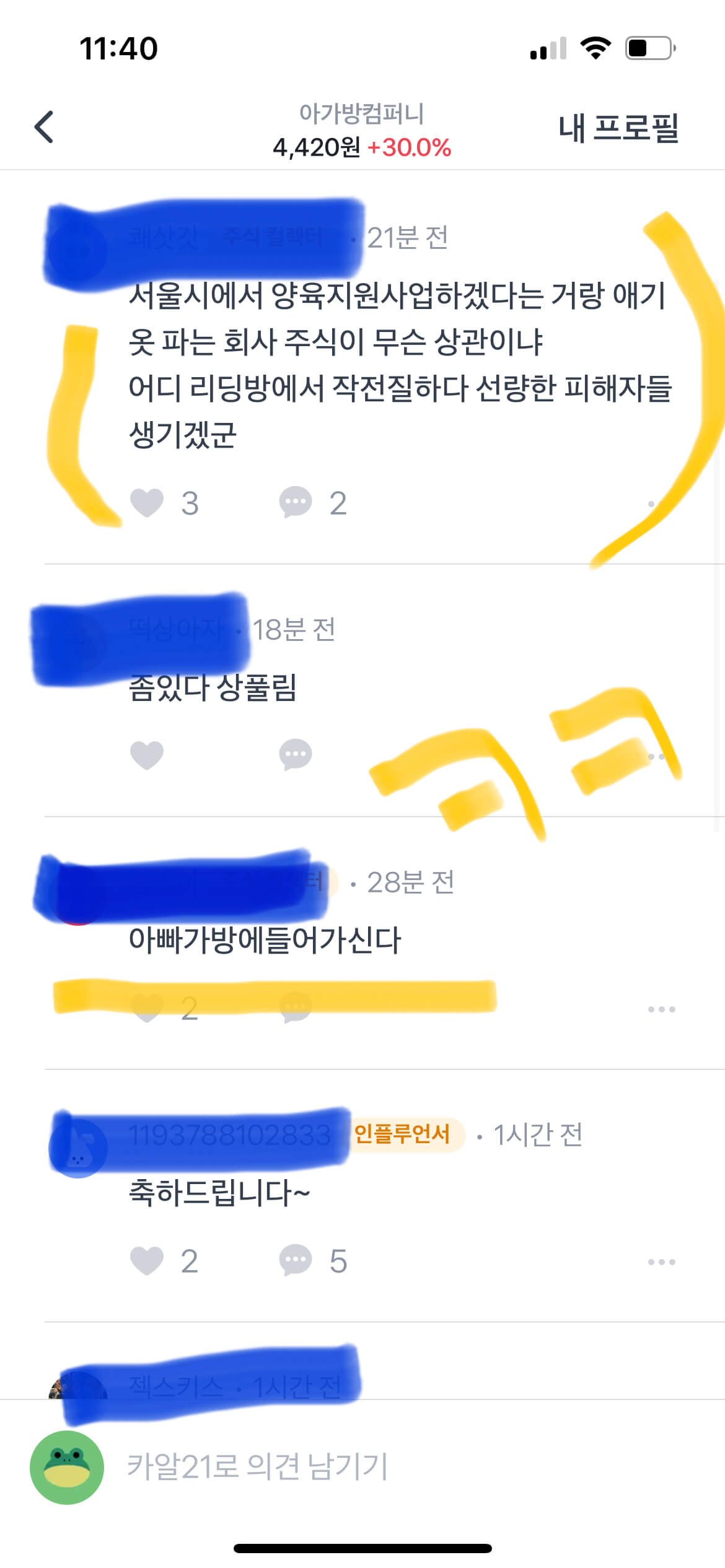
Task: Tap the comment bubble under 좀있다 상풀림
Action: click(296, 752)
